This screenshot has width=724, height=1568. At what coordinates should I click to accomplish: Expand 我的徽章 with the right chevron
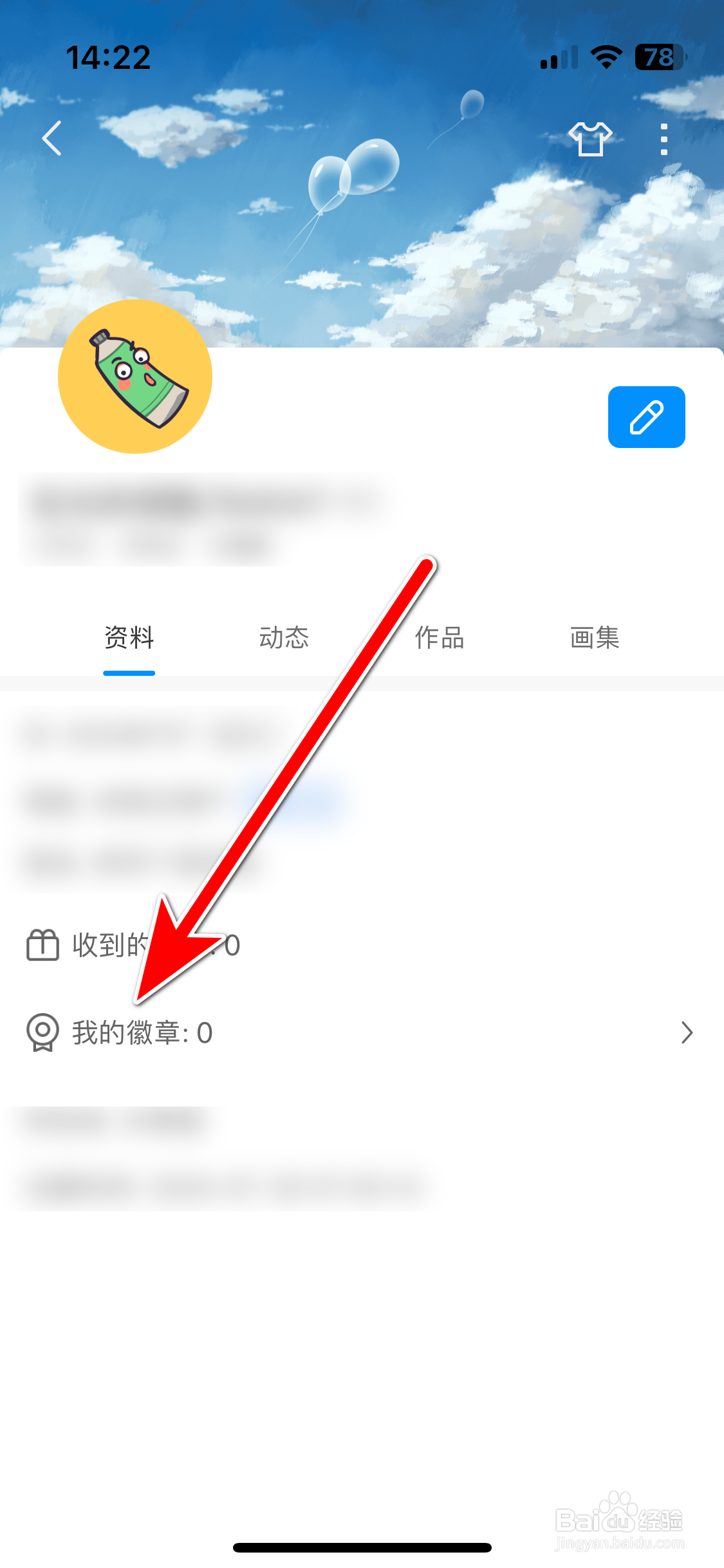686,1032
